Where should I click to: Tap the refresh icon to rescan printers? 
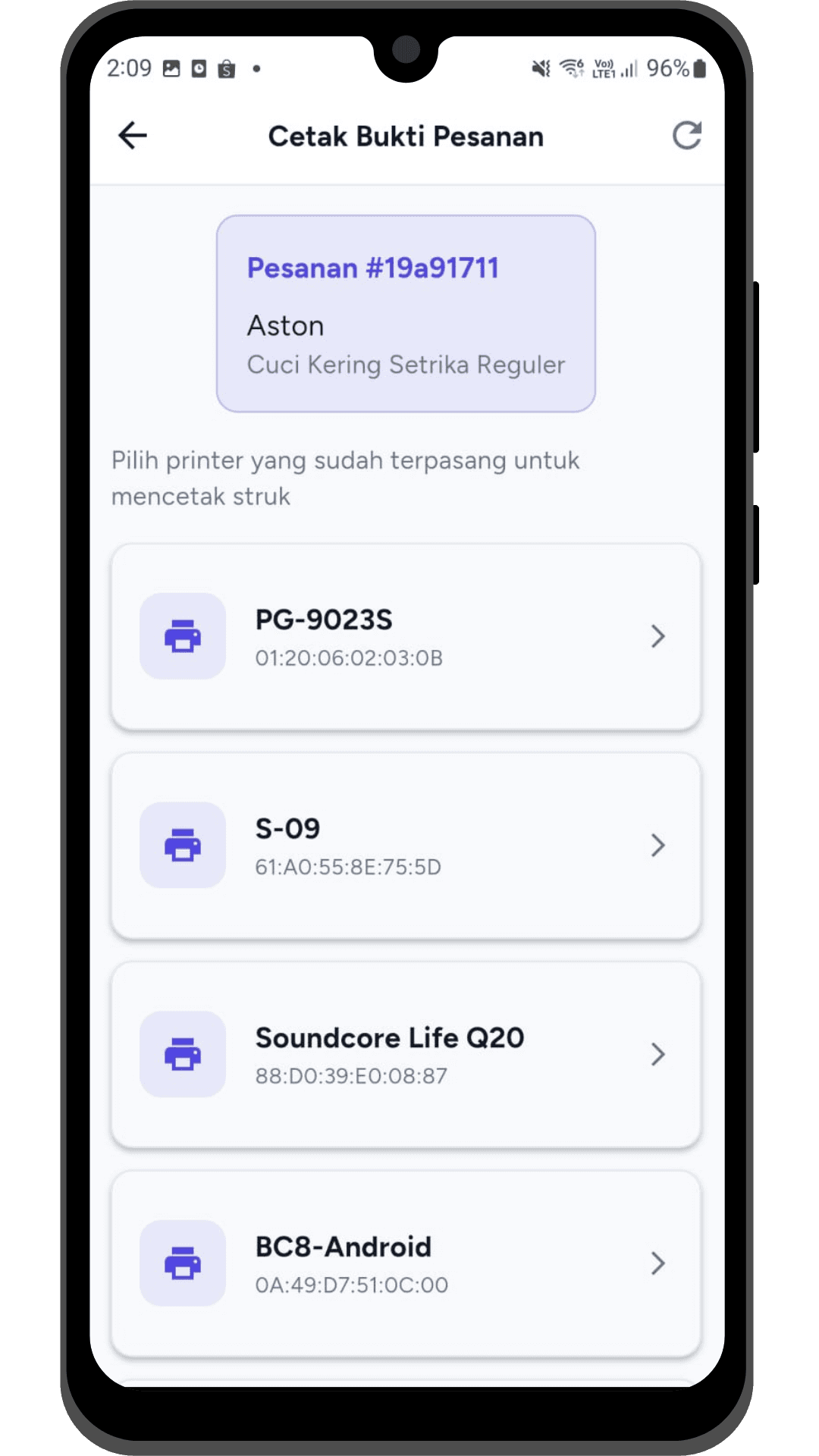(686, 135)
